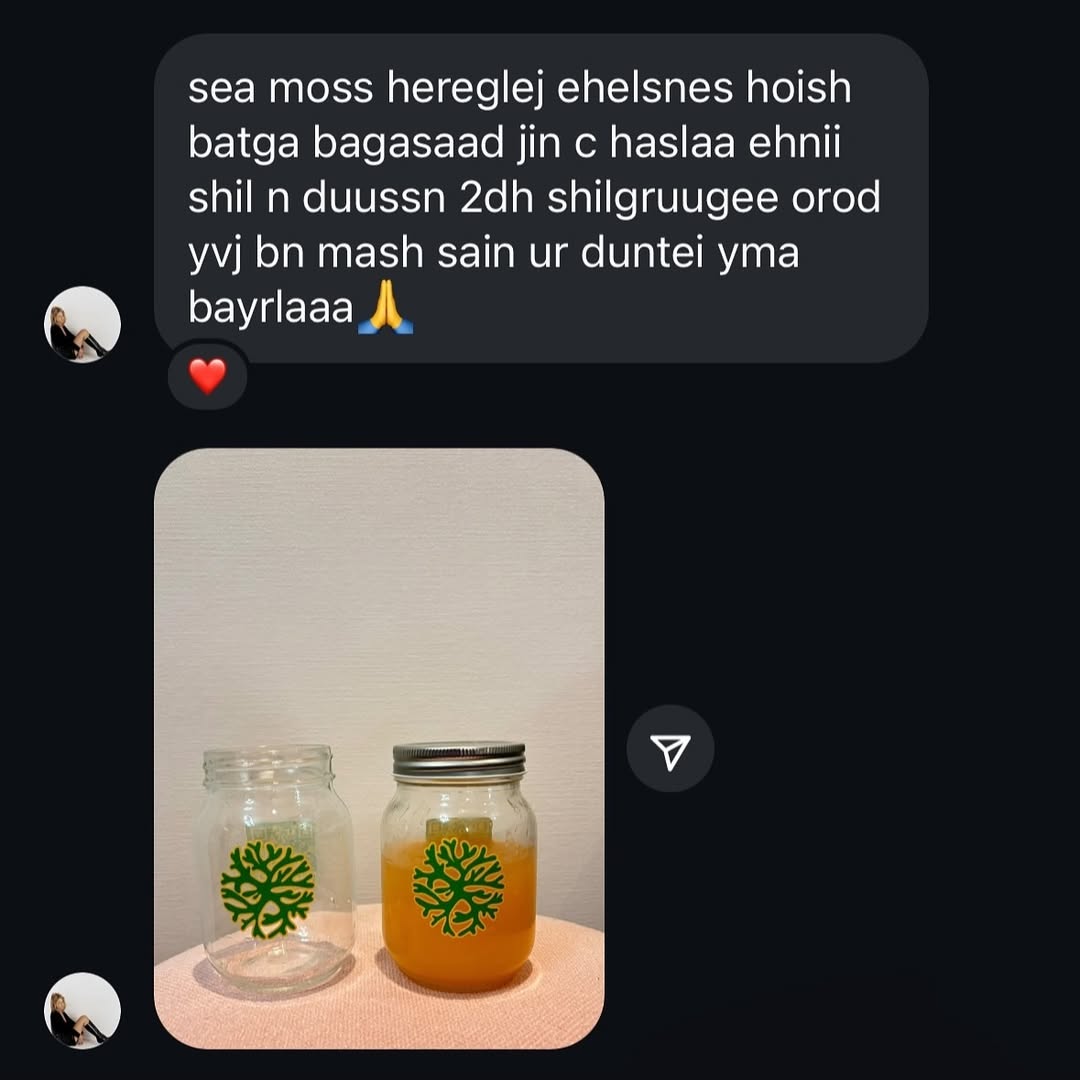
Task: Tap the heart reaction under the sea moss message
Action: [x=207, y=377]
